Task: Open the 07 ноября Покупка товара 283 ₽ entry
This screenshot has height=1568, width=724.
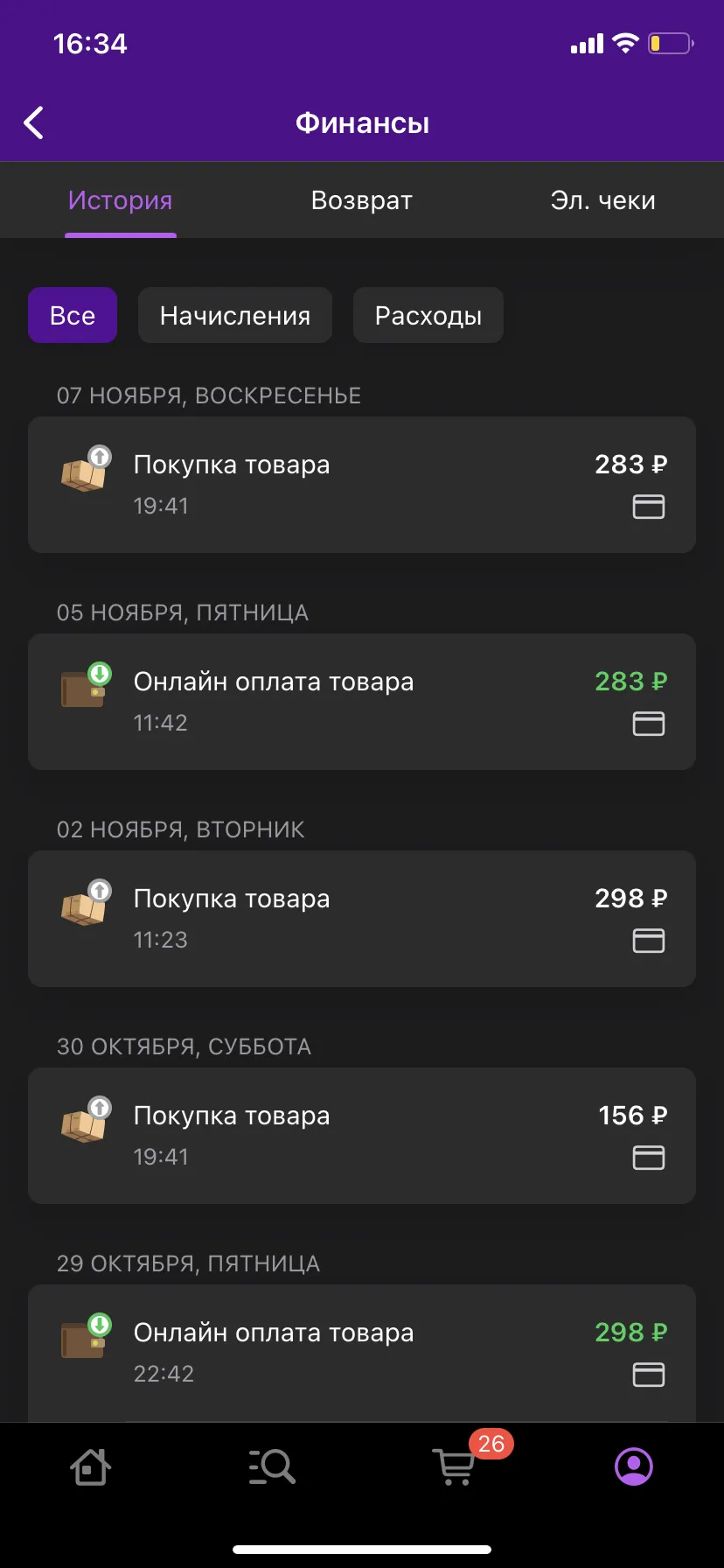Action: (x=362, y=485)
